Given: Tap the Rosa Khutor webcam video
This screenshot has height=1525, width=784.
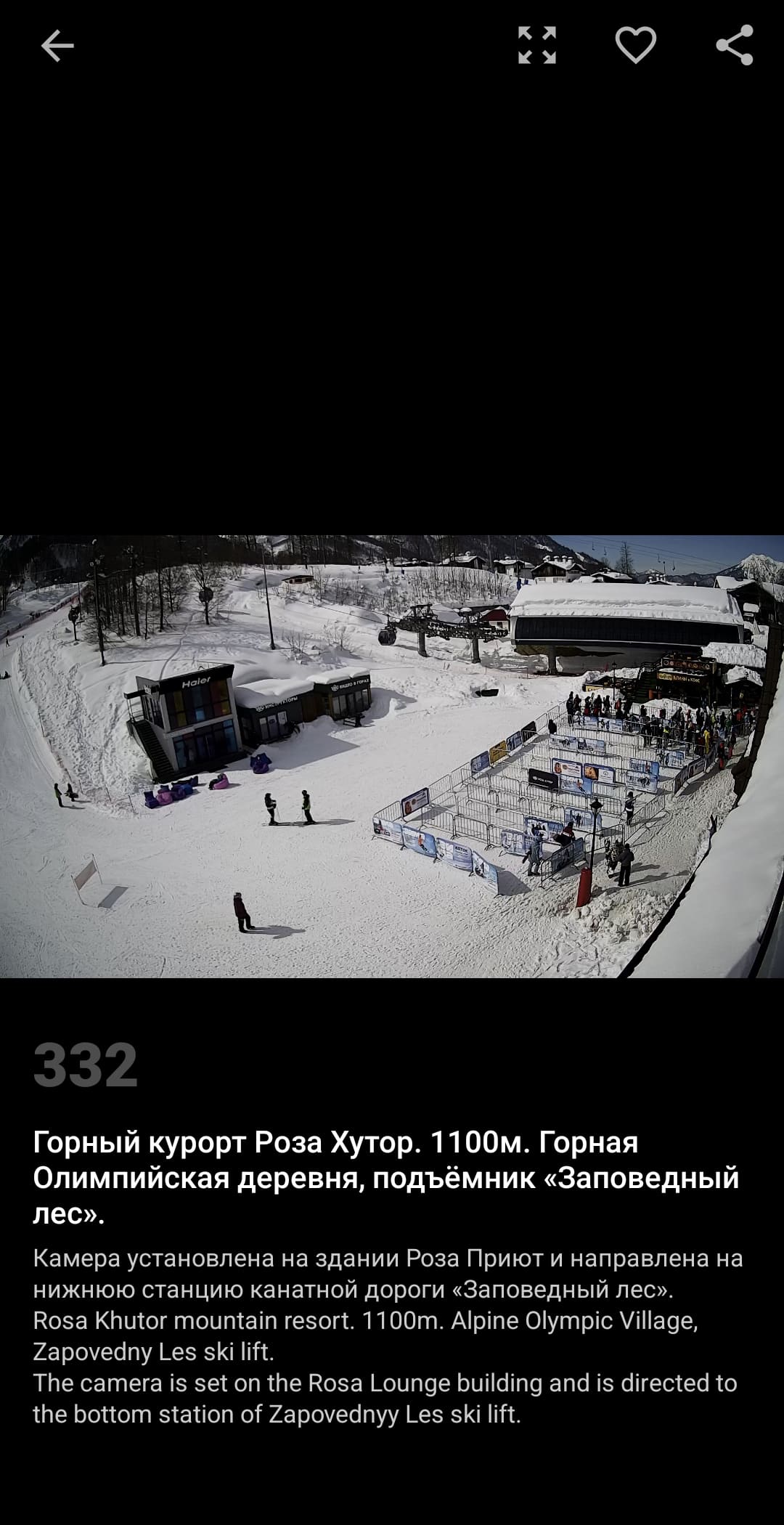Looking at the screenshot, I should (392, 756).
